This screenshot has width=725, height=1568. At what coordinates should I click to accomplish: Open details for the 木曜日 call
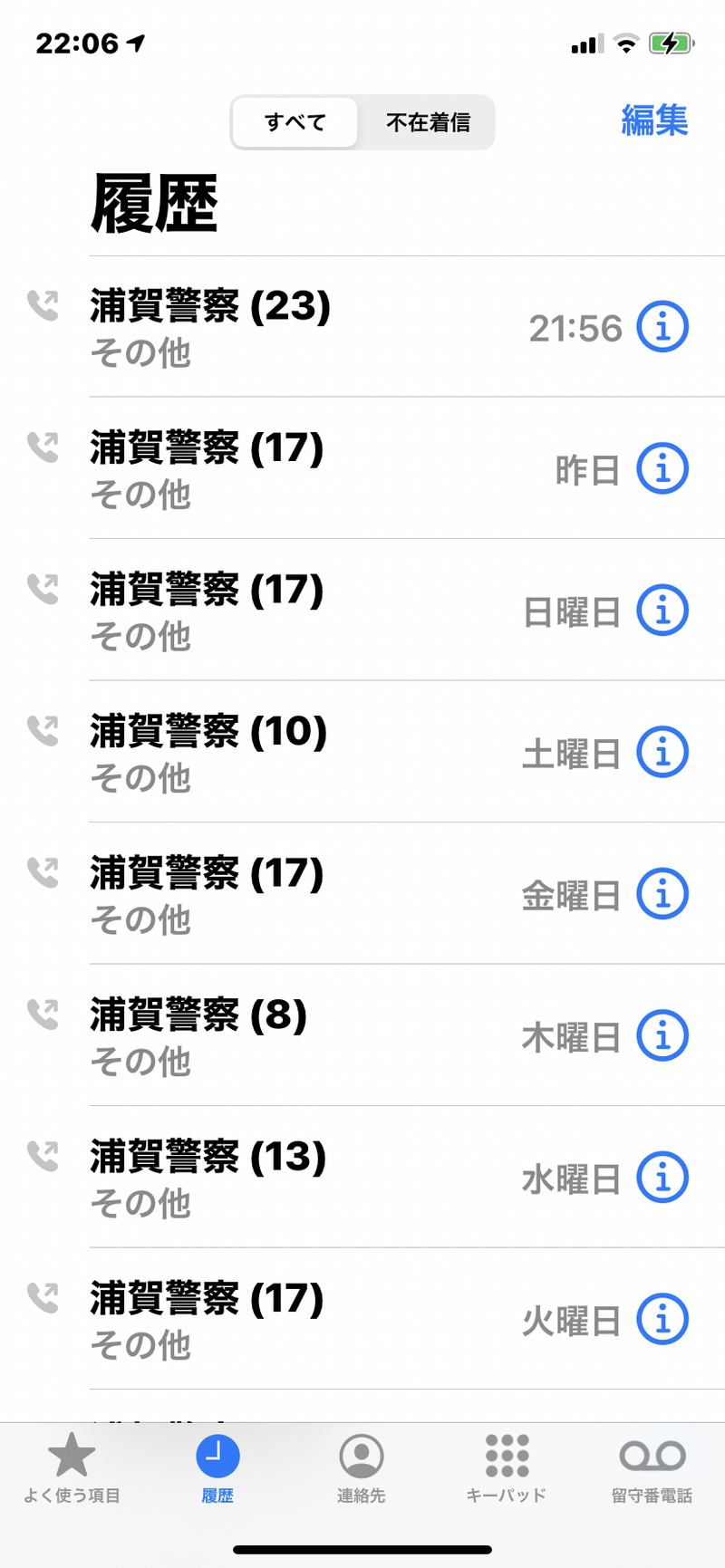click(662, 1035)
